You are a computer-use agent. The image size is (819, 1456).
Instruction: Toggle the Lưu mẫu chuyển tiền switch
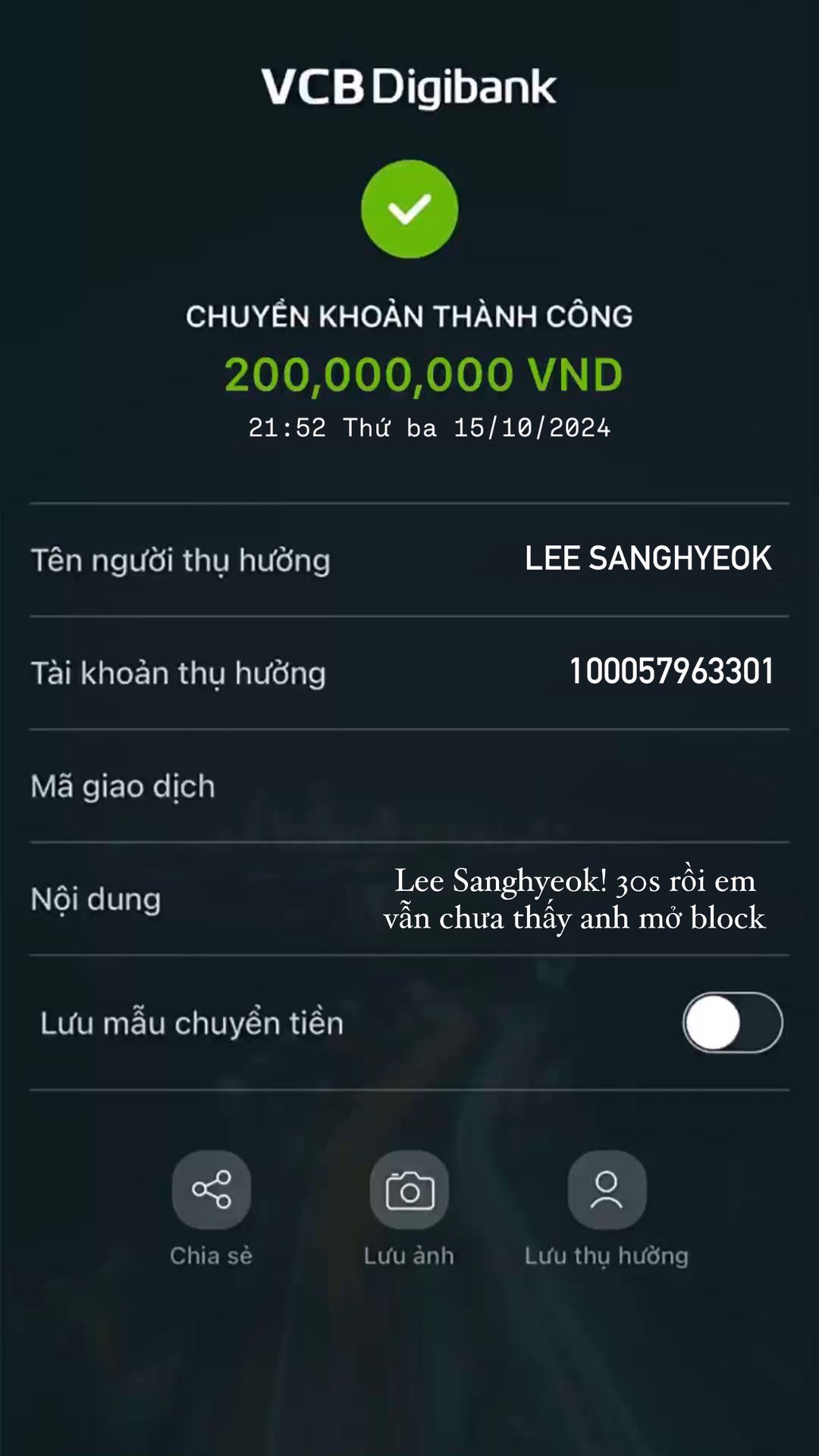[733, 1022]
